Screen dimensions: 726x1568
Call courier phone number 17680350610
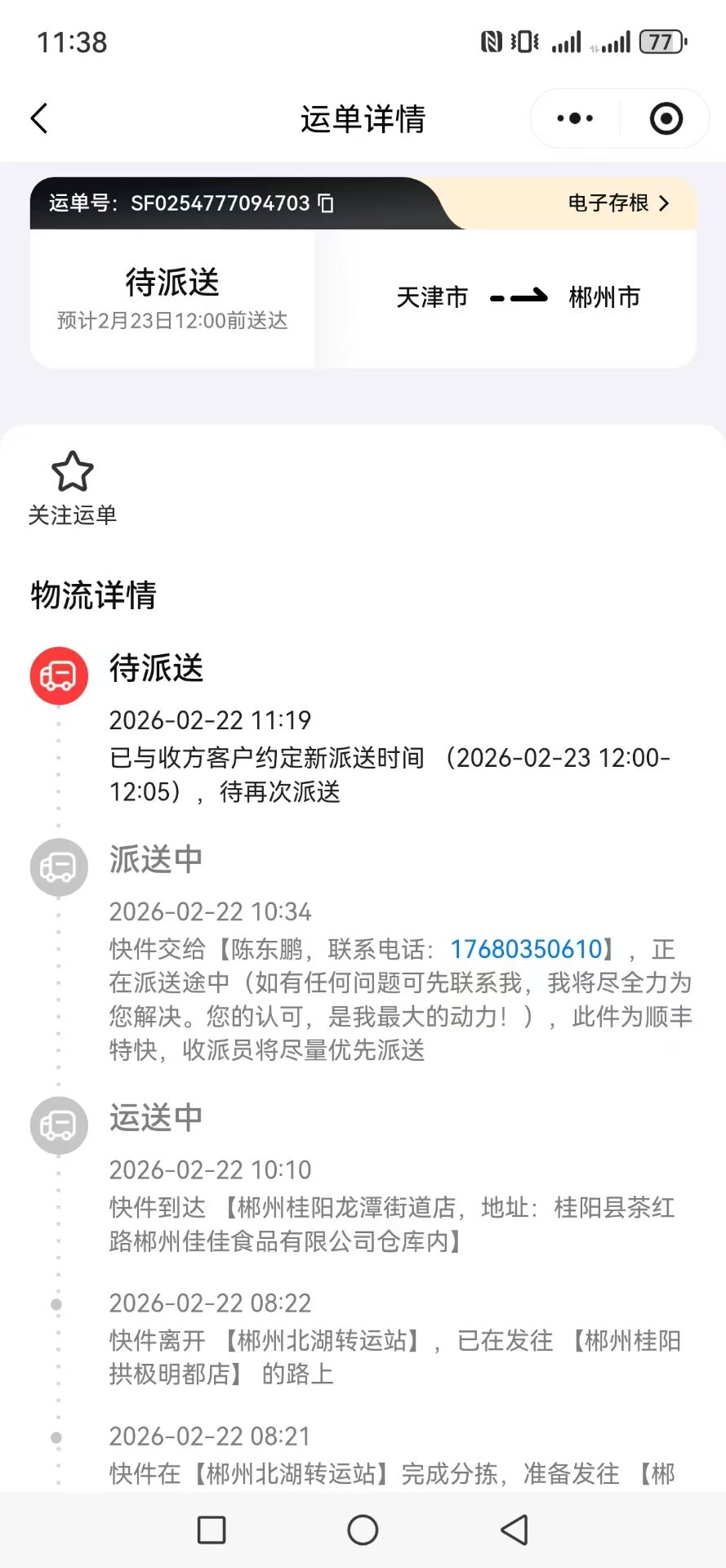coord(526,949)
